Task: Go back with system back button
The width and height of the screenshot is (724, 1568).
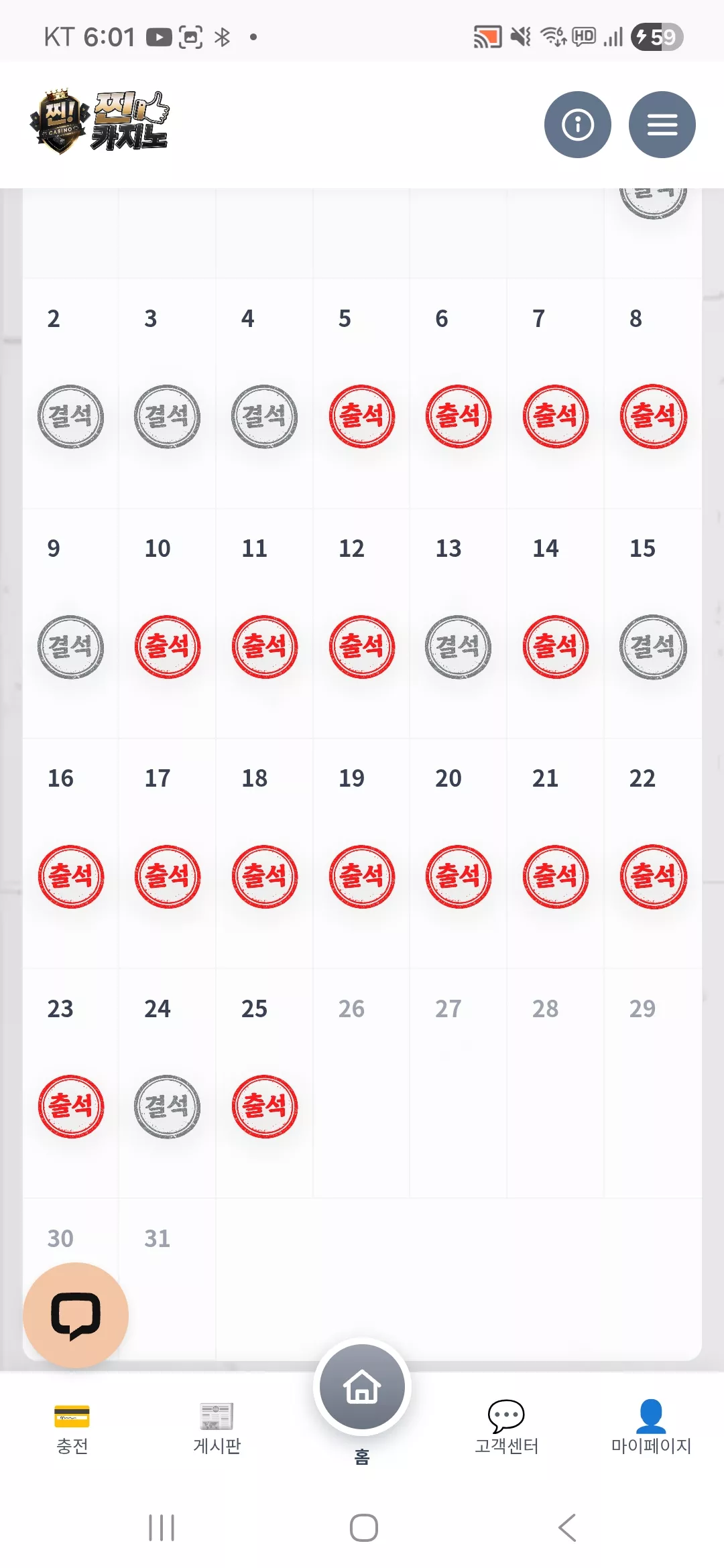Action: 567,1528
